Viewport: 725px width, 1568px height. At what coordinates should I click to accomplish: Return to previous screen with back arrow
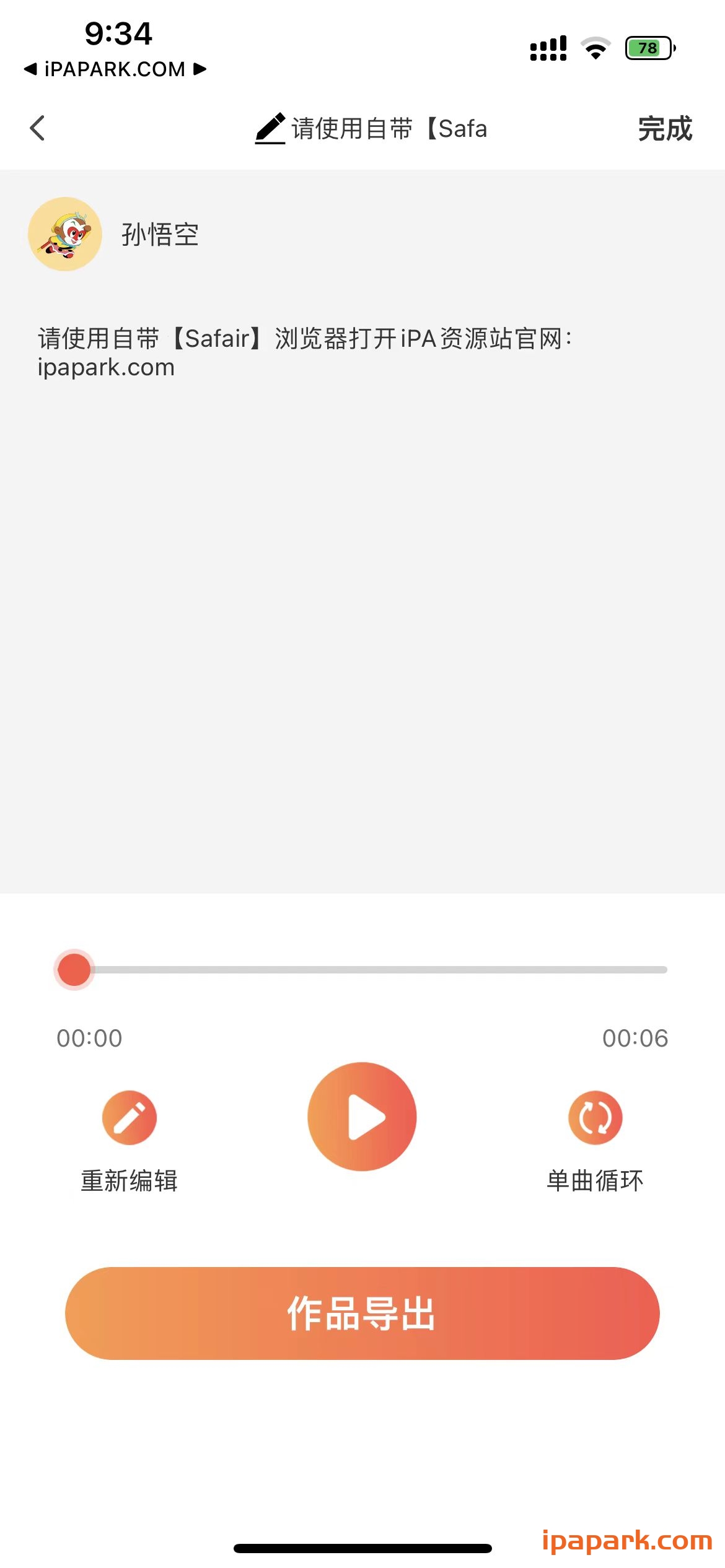tap(37, 128)
